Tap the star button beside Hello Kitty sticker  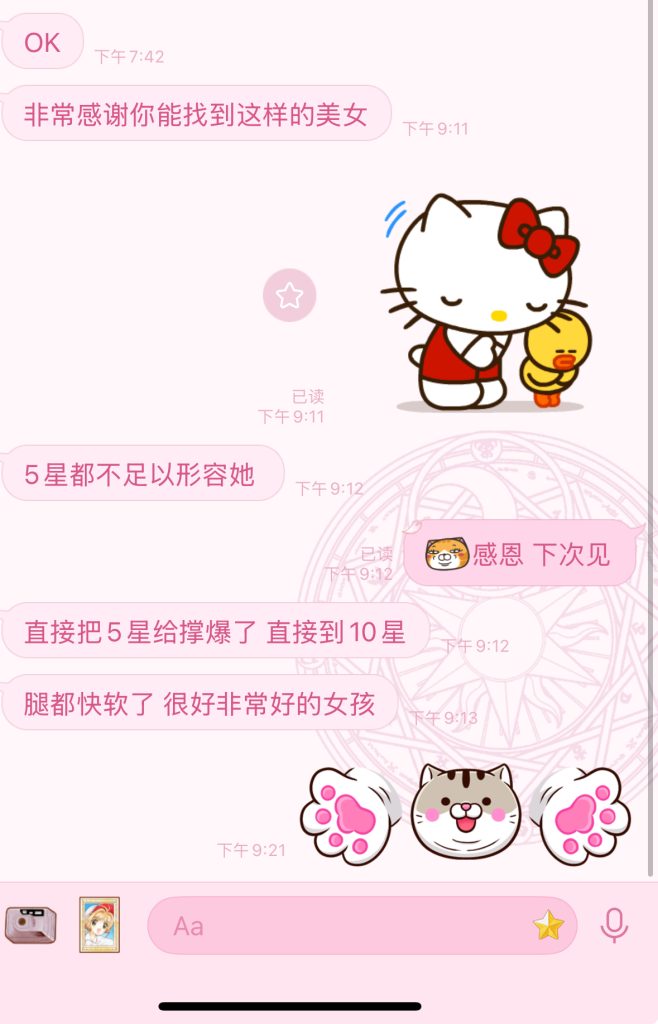click(289, 295)
